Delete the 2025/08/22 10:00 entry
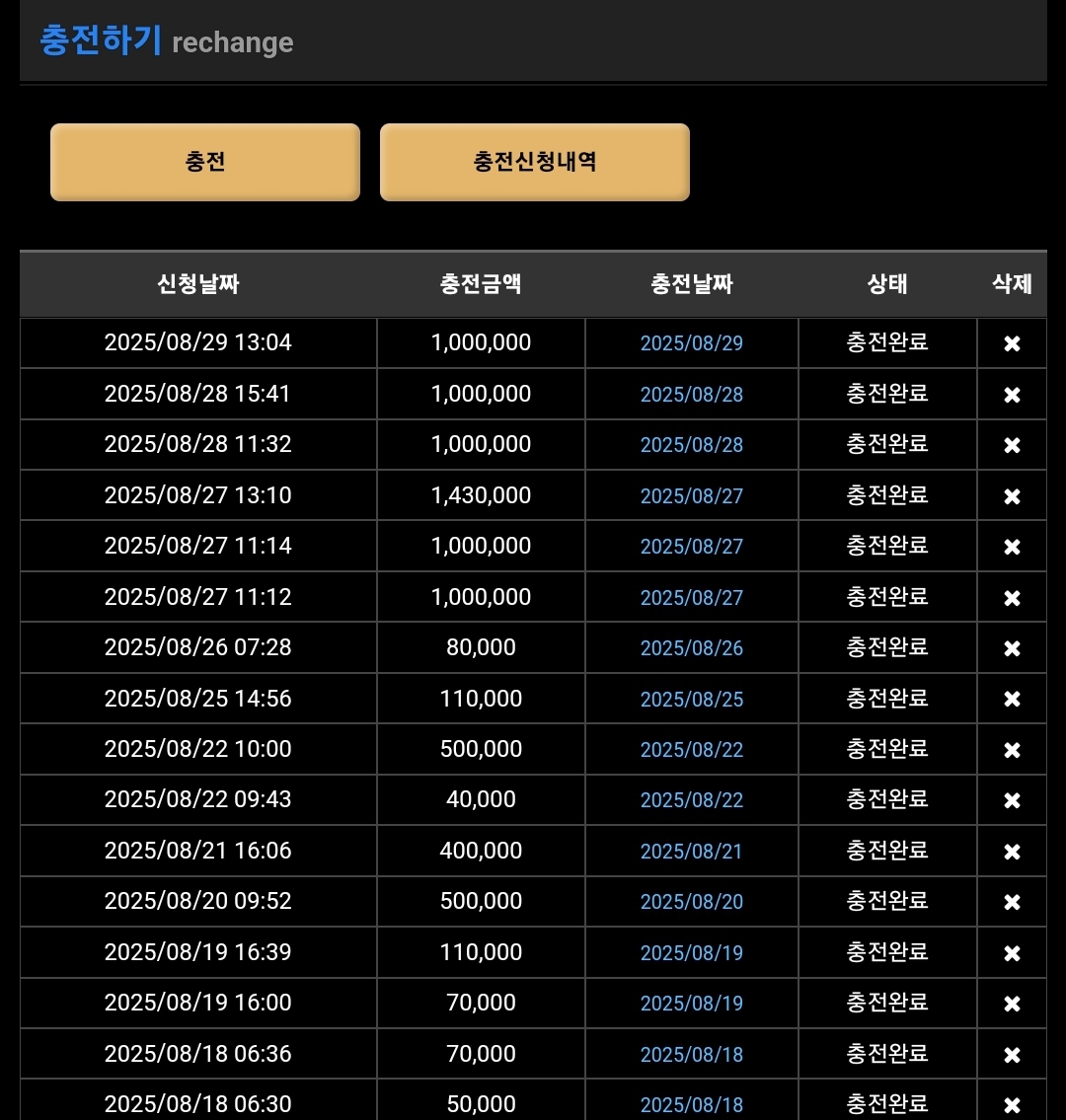1066x1120 pixels. [1012, 750]
